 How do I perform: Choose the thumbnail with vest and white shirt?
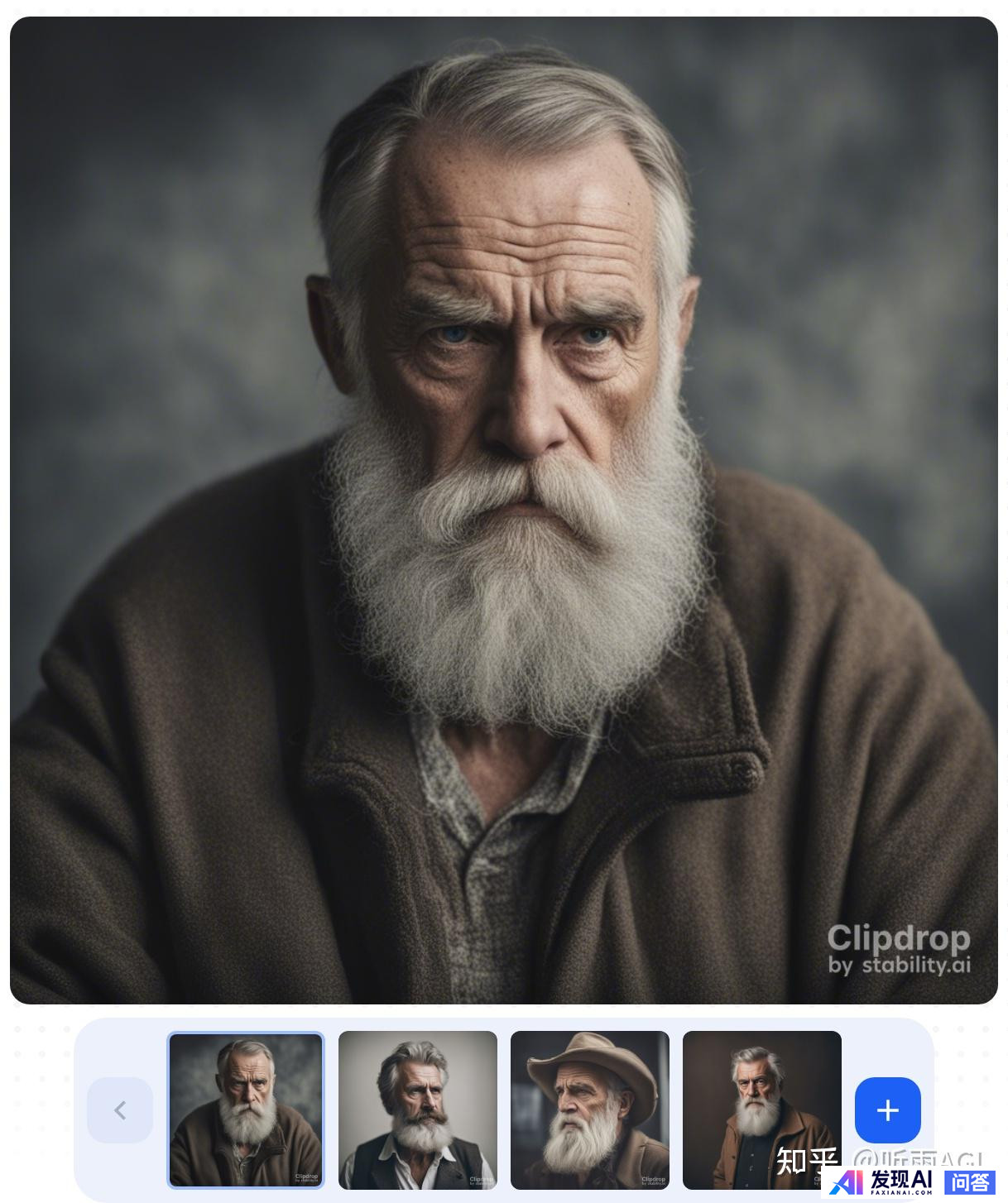pyautogui.click(x=418, y=1110)
